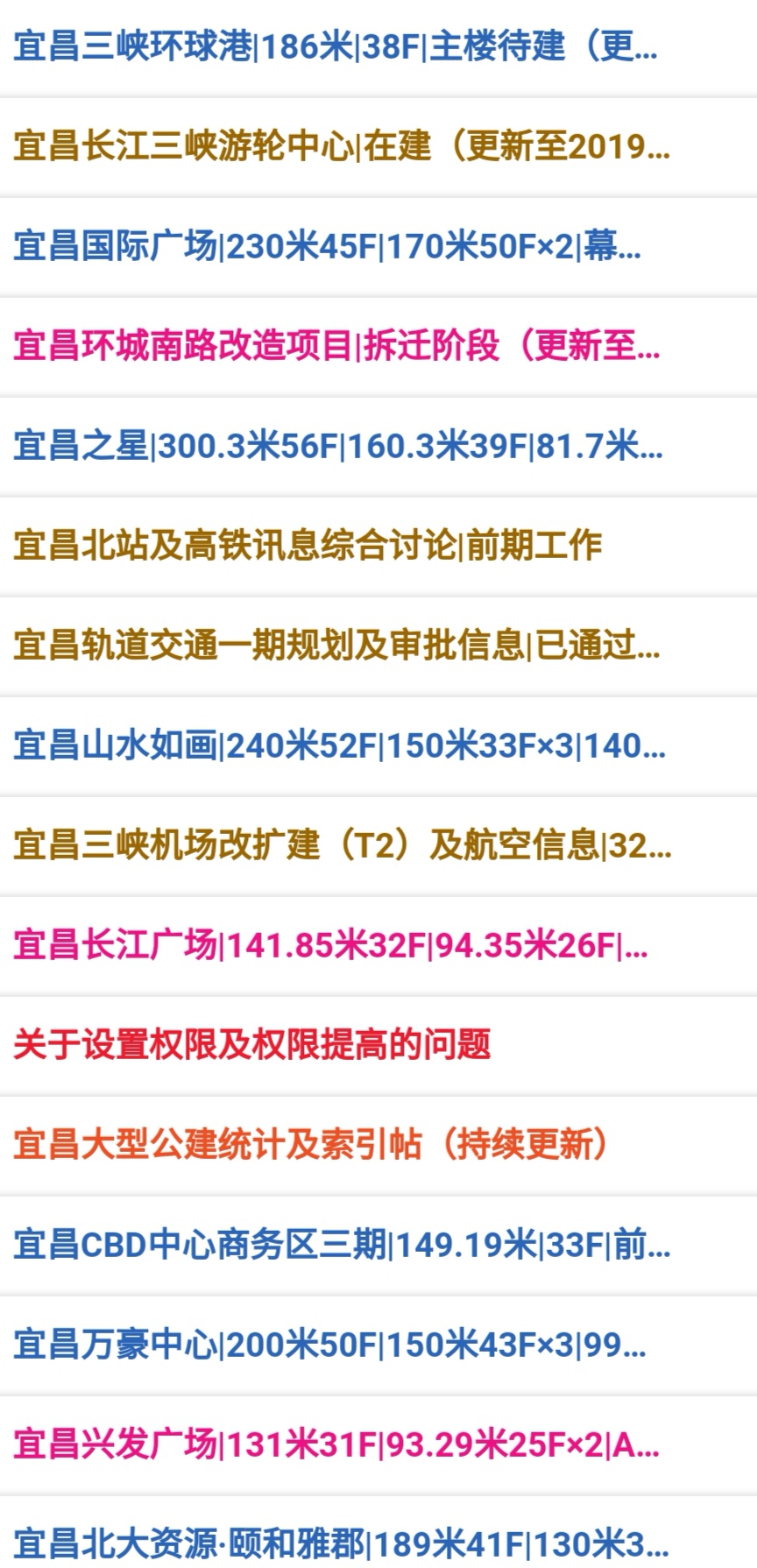The height and width of the screenshot is (1568, 757).
Task: Select the 宜昌兴发广场 131米31F thread
Action: [x=336, y=1444]
